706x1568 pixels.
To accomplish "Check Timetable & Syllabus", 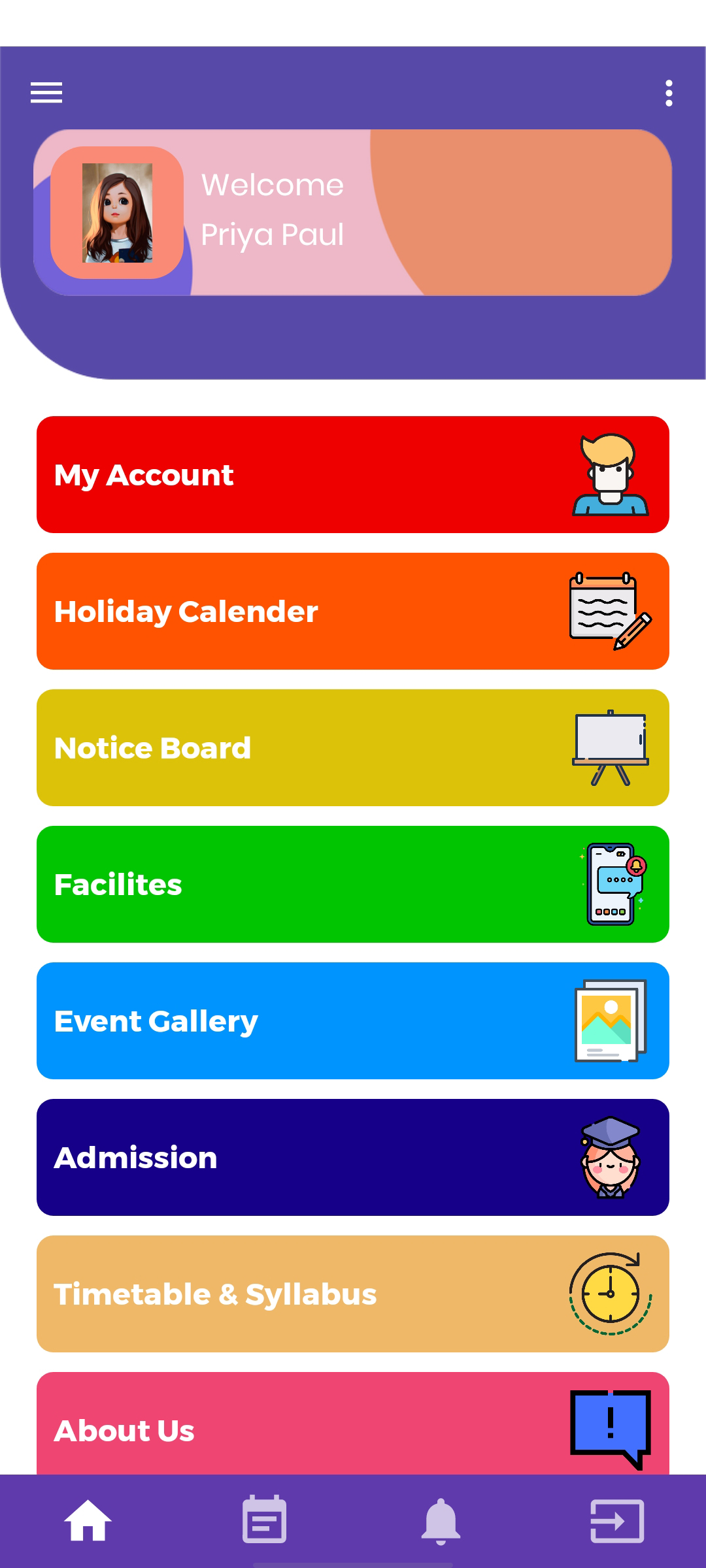I will (353, 1294).
